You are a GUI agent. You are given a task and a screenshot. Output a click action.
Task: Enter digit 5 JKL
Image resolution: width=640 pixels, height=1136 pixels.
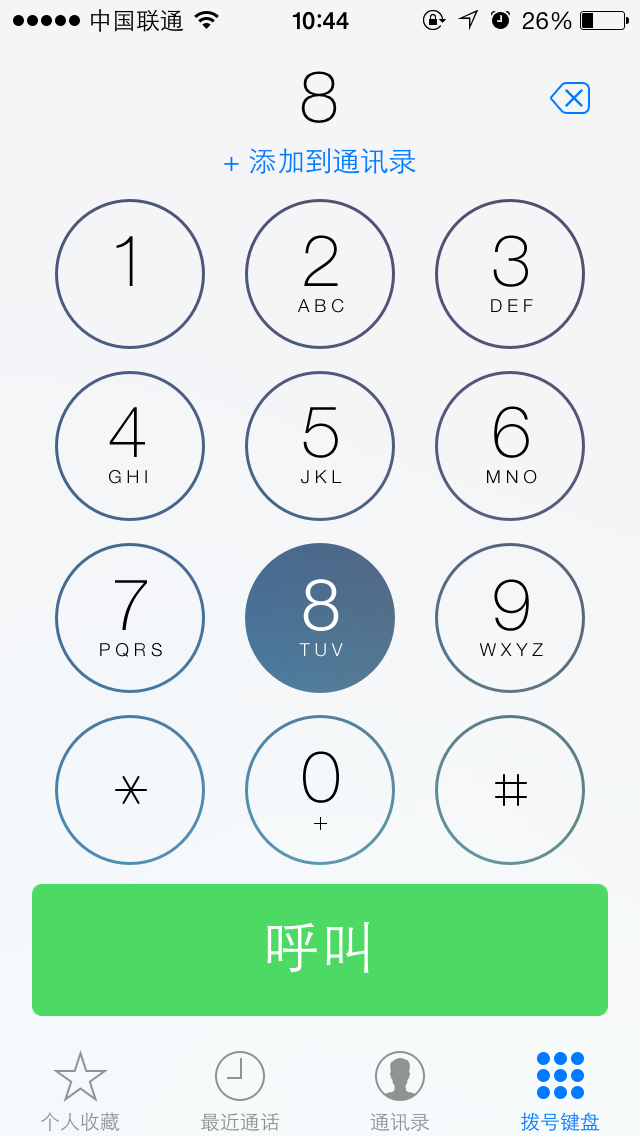[x=320, y=446]
